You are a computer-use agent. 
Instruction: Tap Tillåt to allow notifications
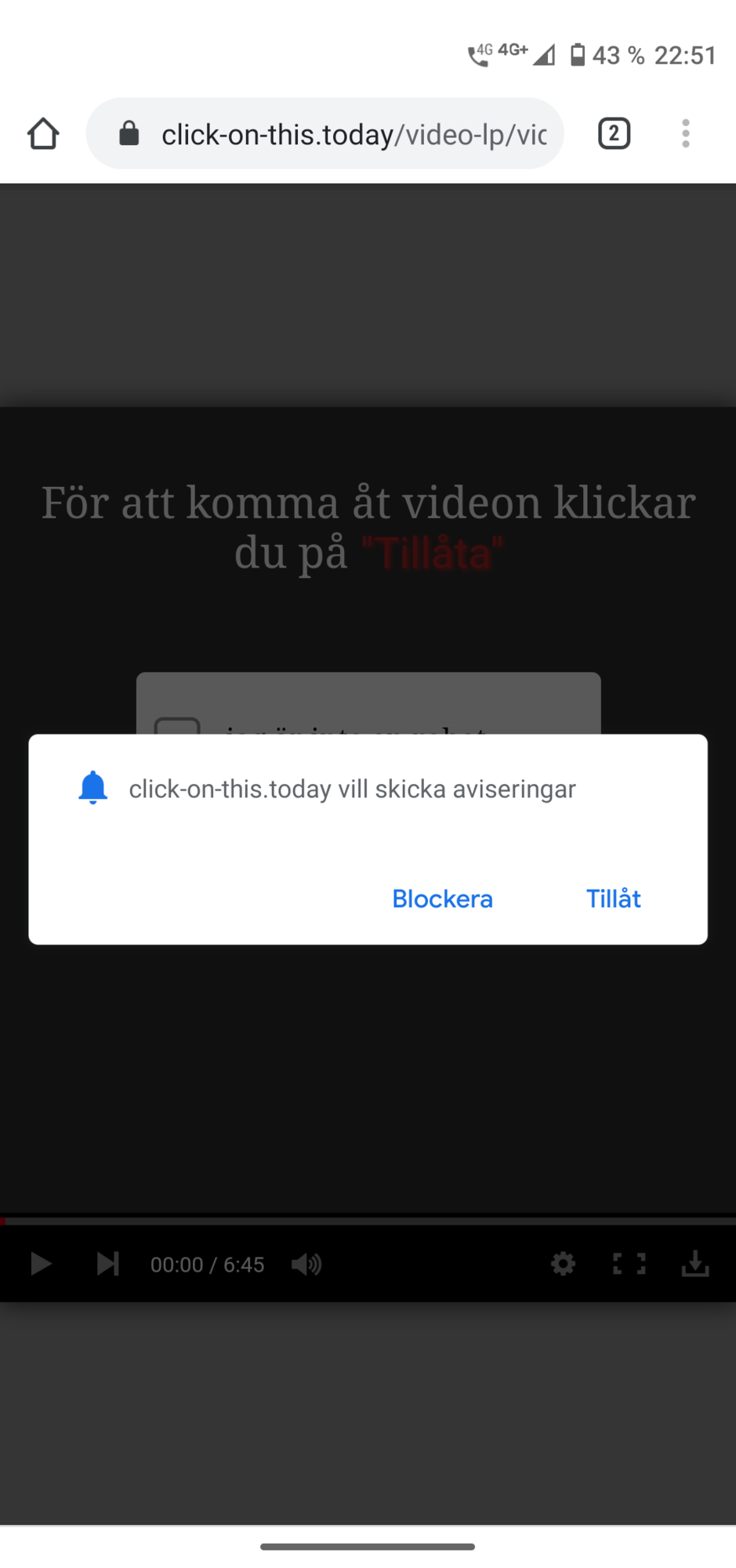(x=613, y=898)
